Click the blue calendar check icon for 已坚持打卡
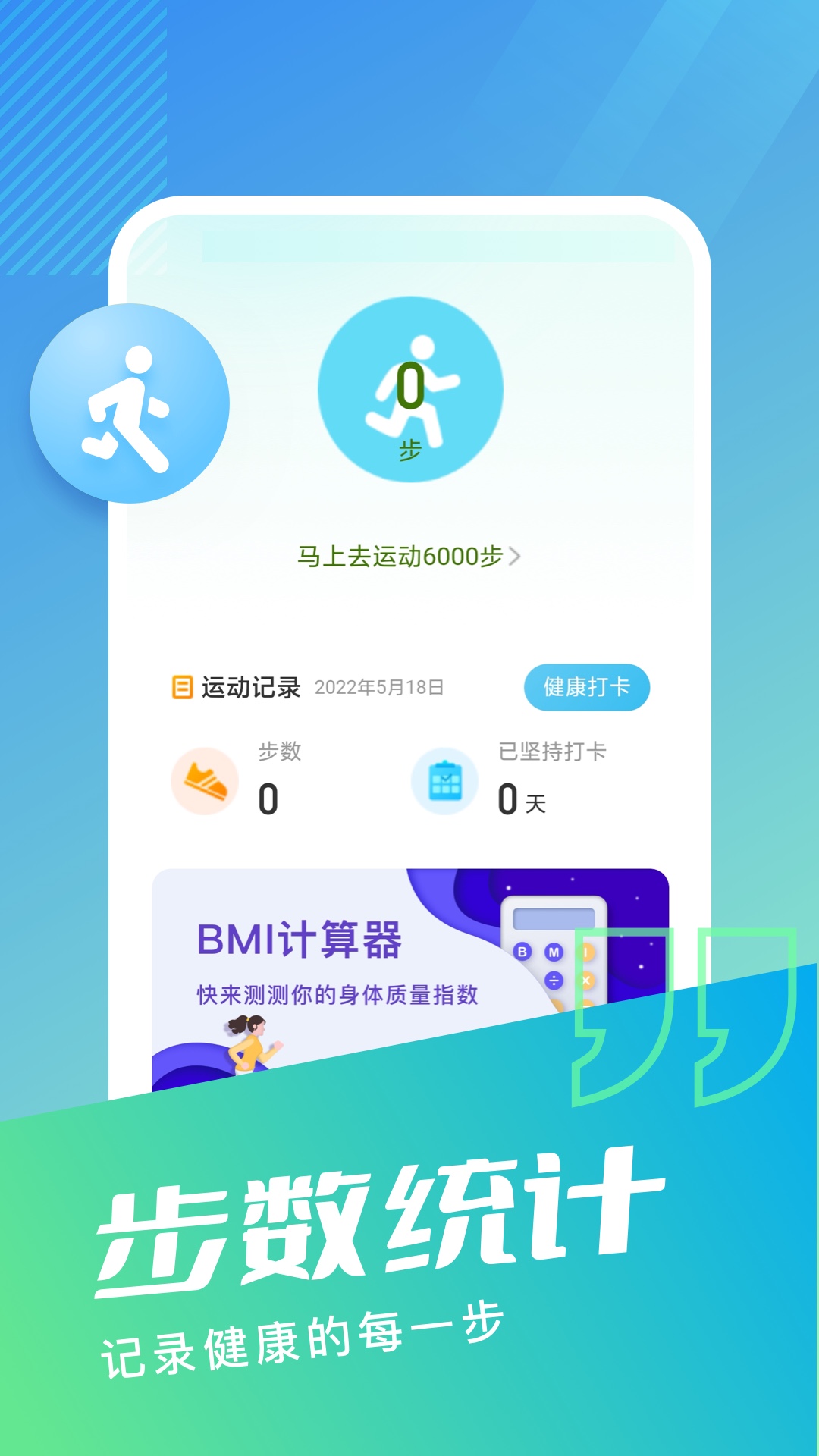This screenshot has height=1456, width=819. click(446, 780)
